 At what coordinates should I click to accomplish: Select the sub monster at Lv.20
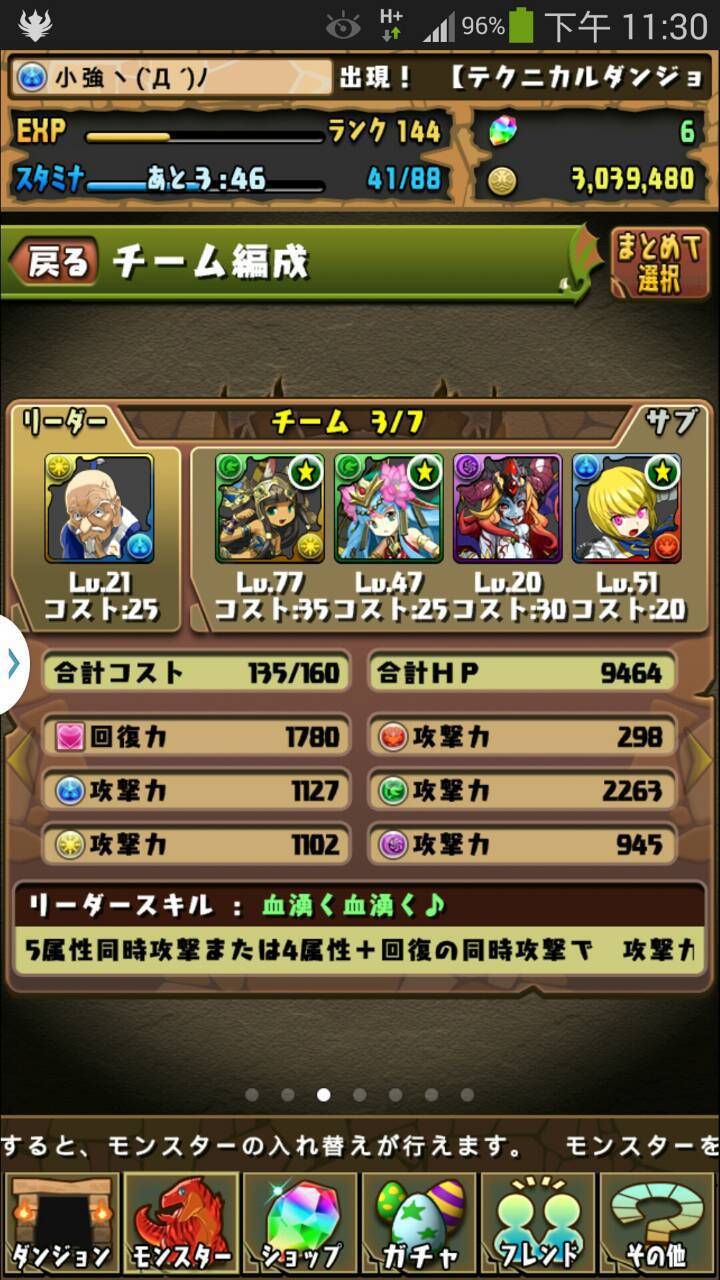pyautogui.click(x=508, y=508)
